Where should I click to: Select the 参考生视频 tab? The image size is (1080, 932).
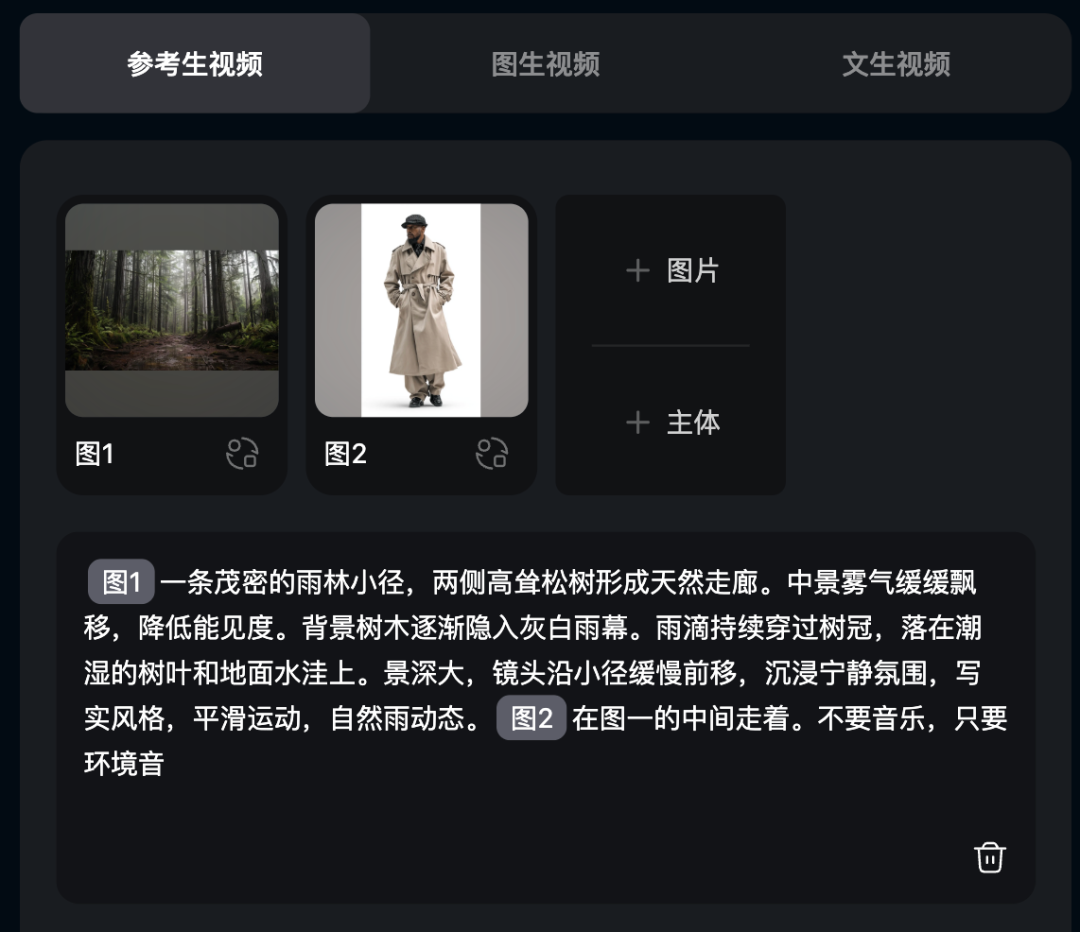(195, 64)
